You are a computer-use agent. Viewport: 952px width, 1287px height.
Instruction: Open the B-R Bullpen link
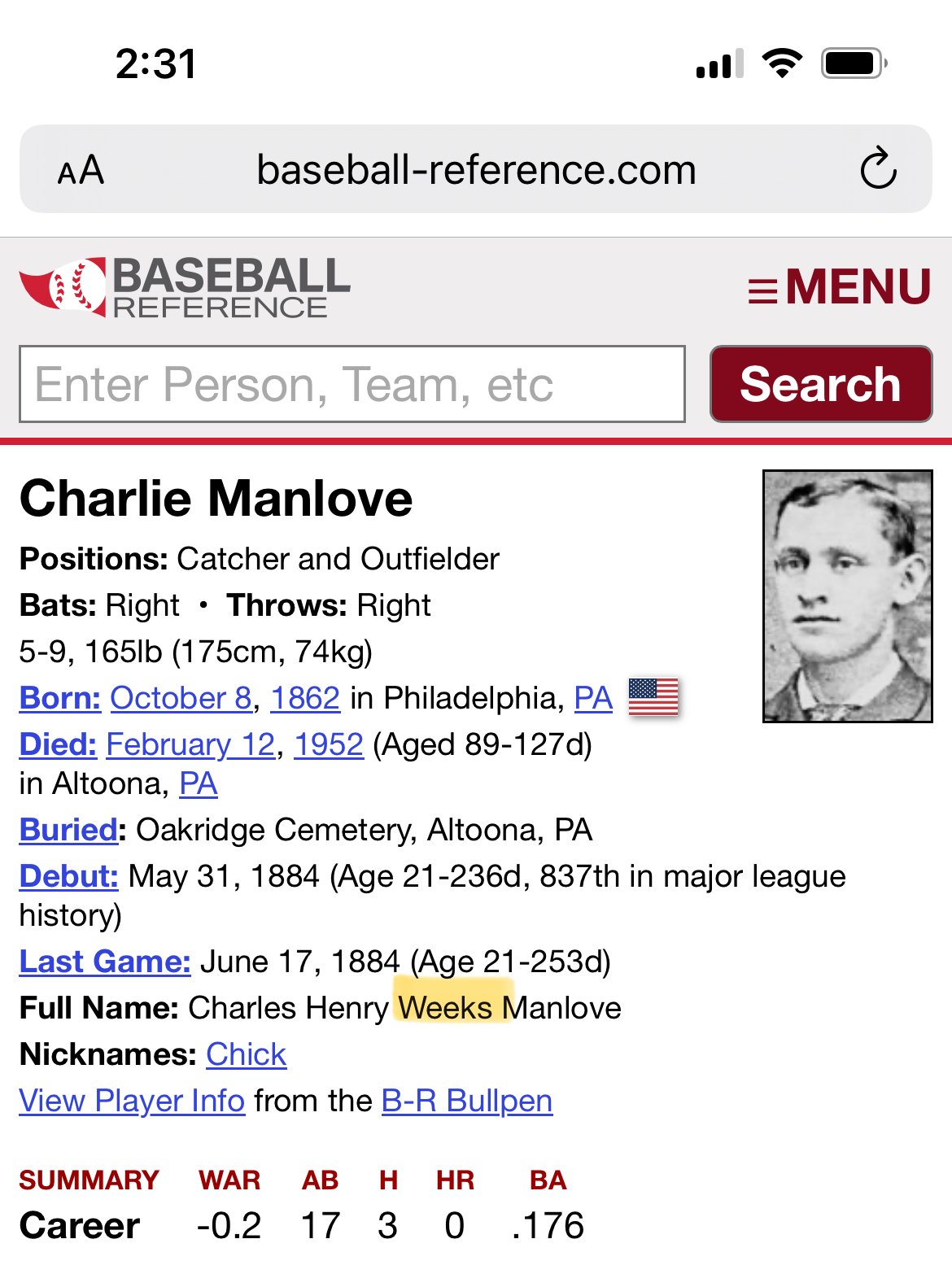pyautogui.click(x=467, y=1101)
